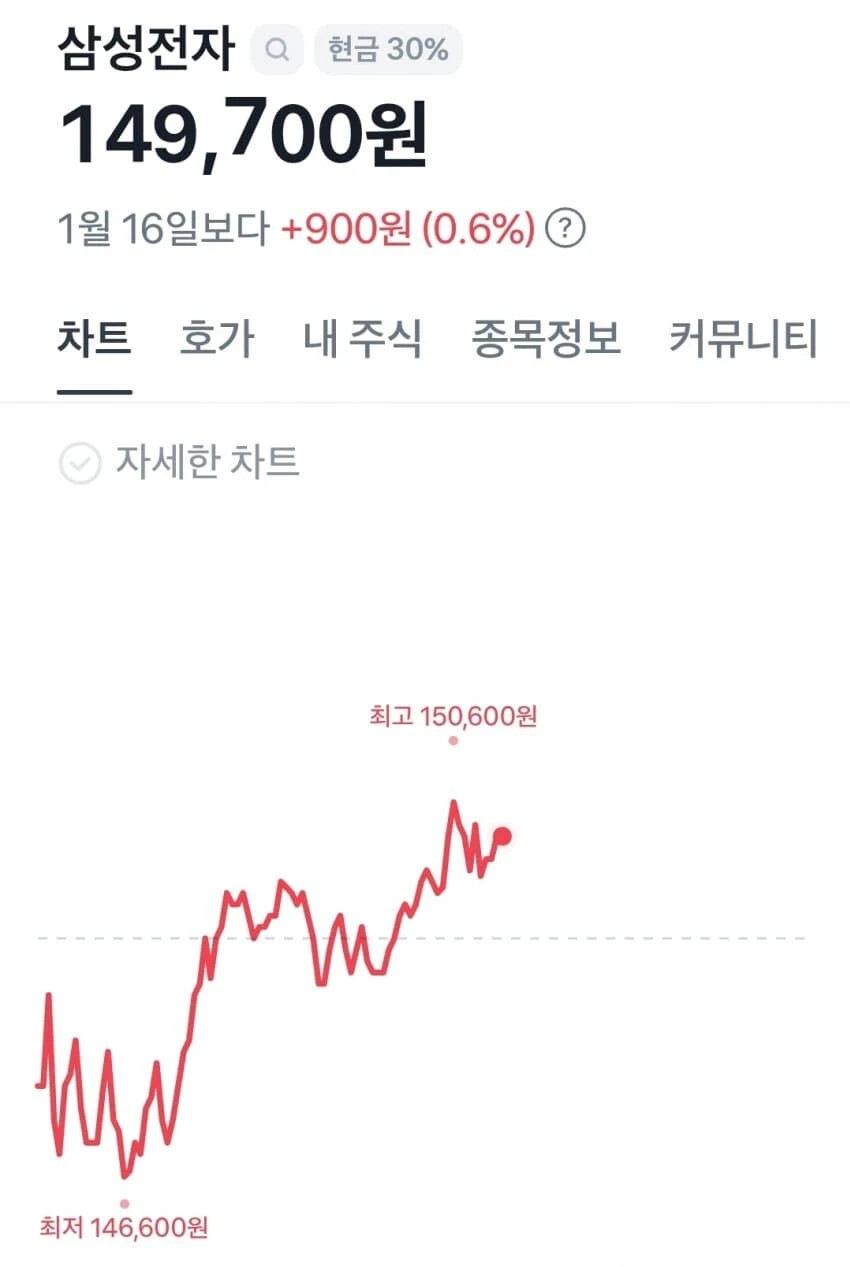Switch to the 호가 tab
Screen dimensions: 850x1267
[216, 339]
